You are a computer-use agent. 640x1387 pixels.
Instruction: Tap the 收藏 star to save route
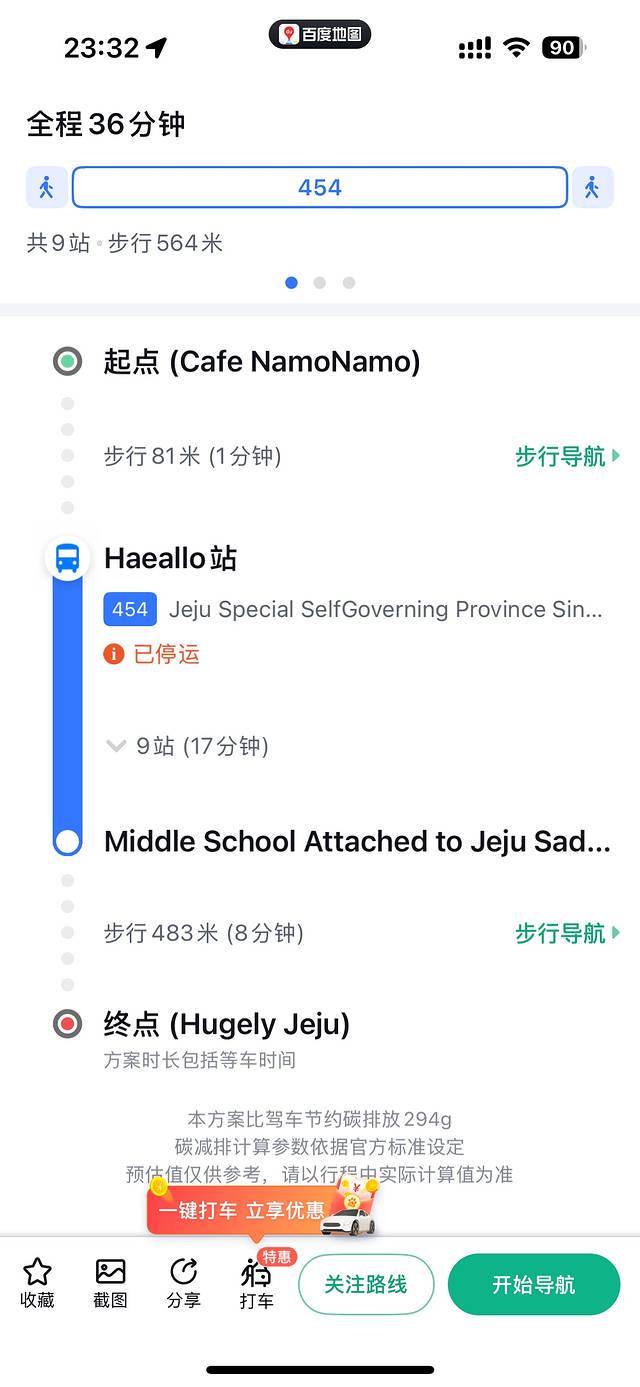(x=37, y=1283)
